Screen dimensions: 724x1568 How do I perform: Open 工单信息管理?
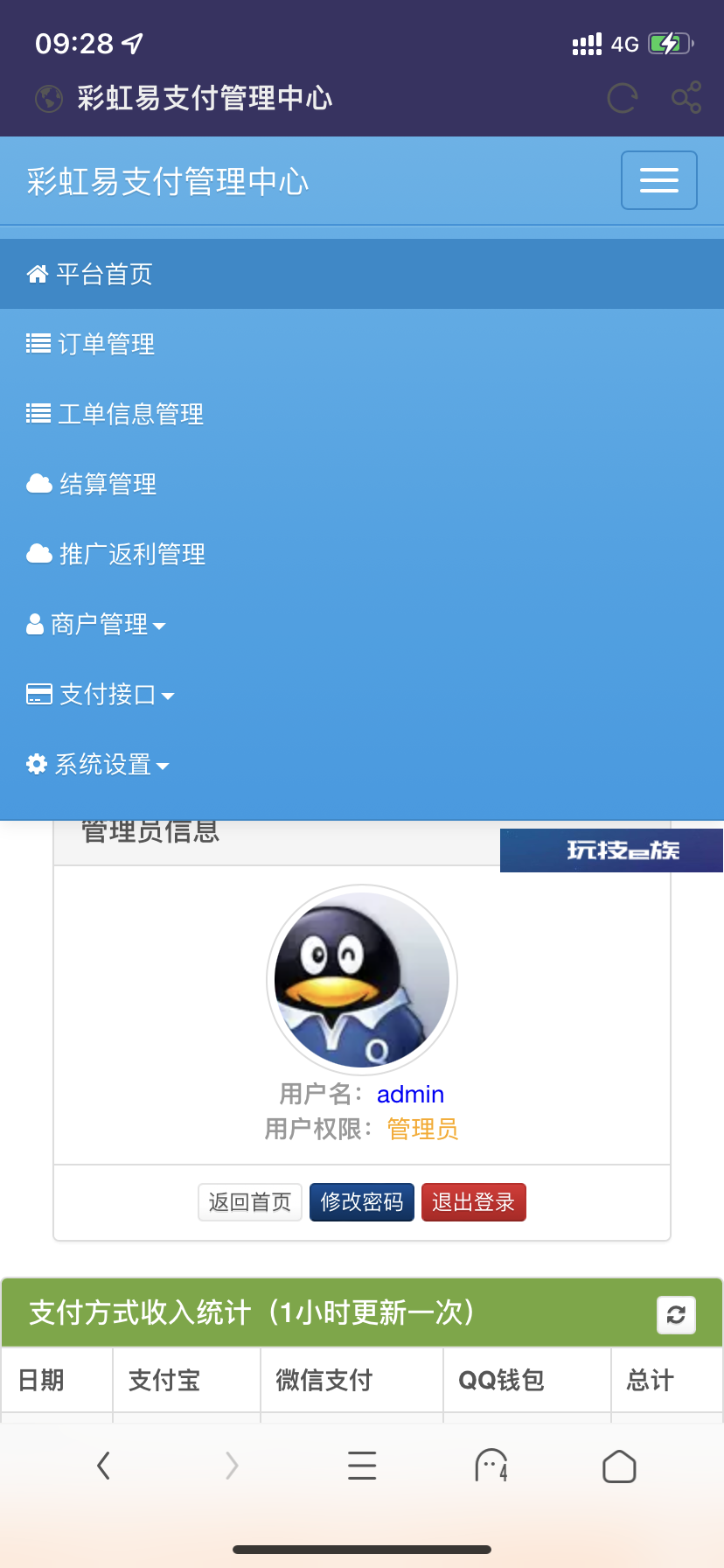click(362, 414)
